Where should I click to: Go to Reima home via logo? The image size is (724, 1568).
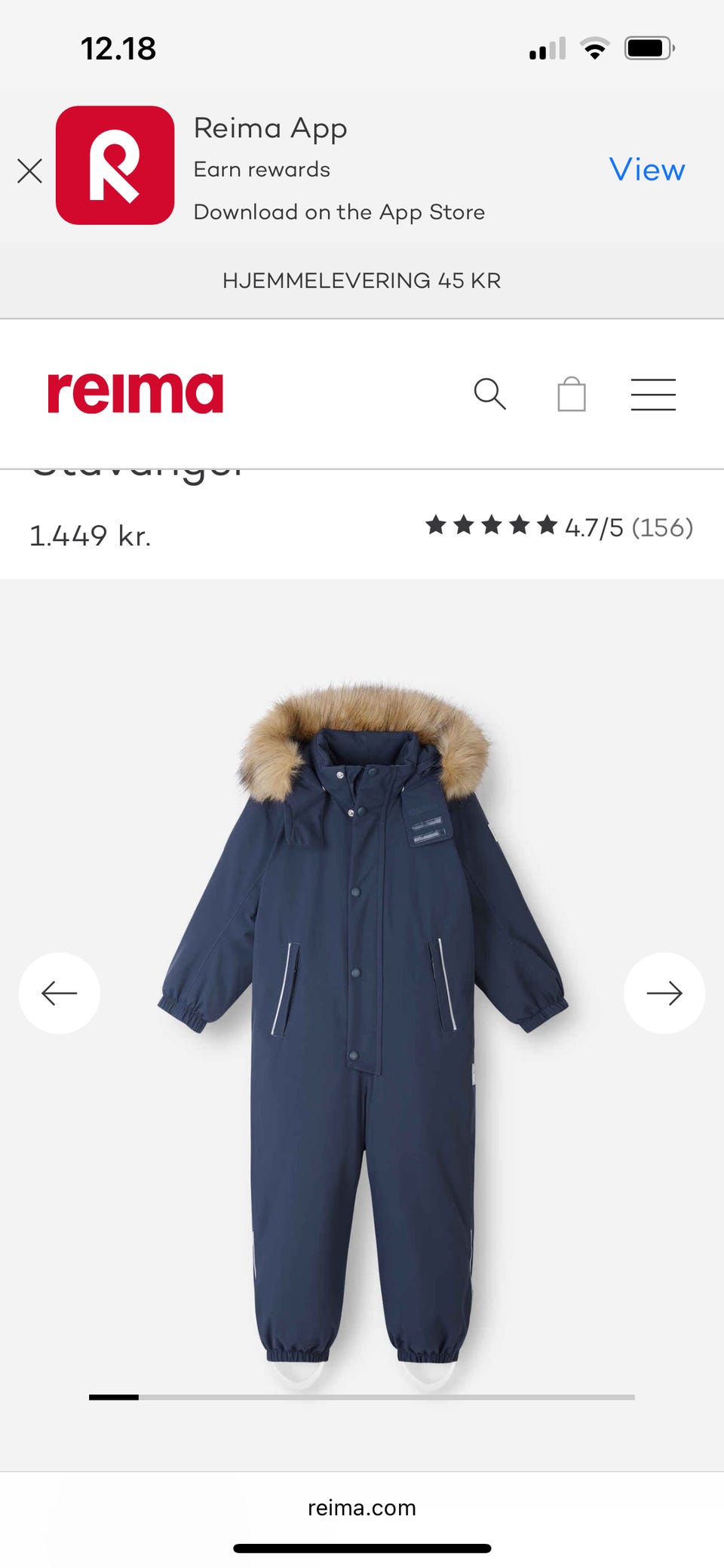coord(135,393)
